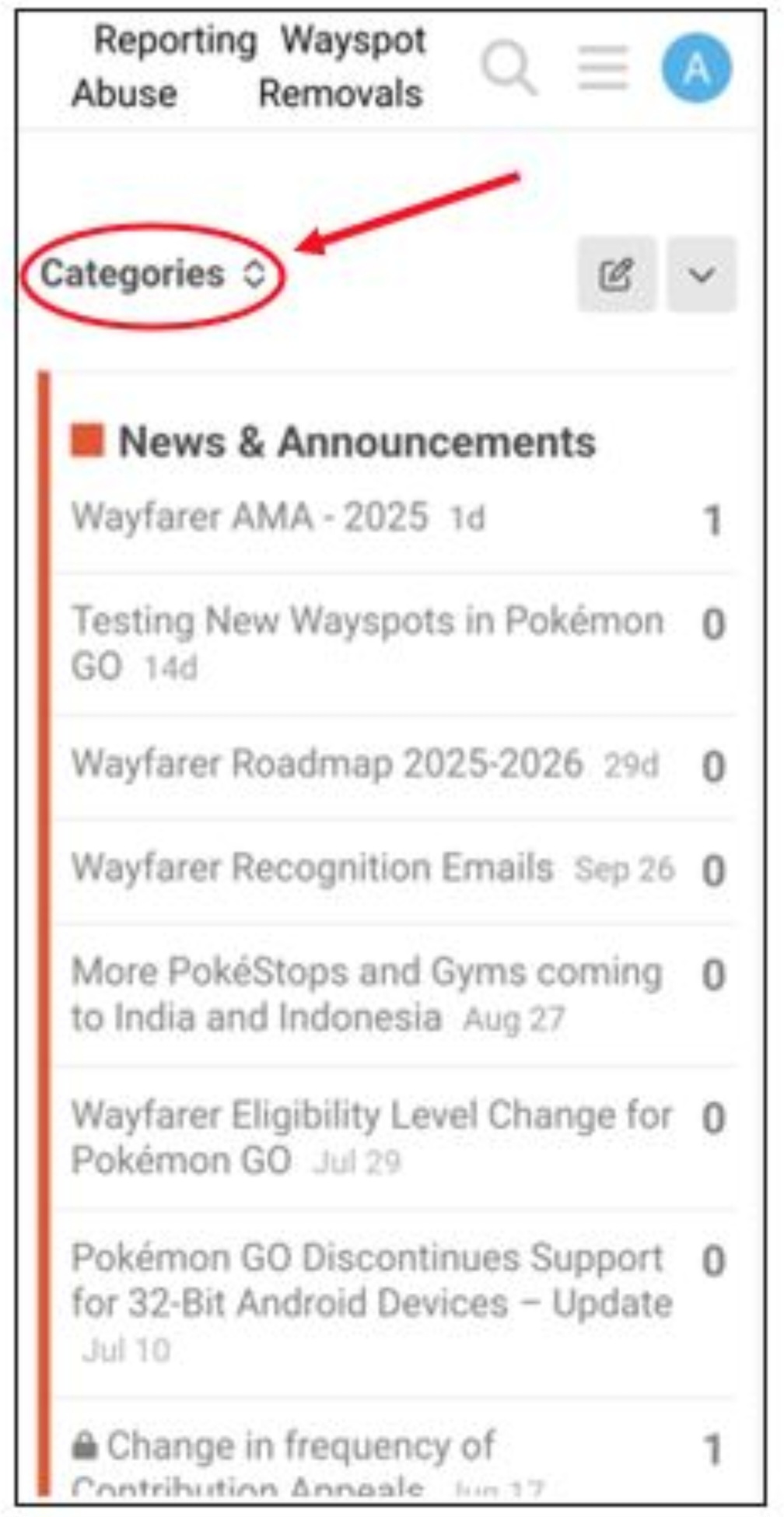Expand the Categories dropdown
The height and width of the screenshot is (1517, 784).
[x=153, y=275]
